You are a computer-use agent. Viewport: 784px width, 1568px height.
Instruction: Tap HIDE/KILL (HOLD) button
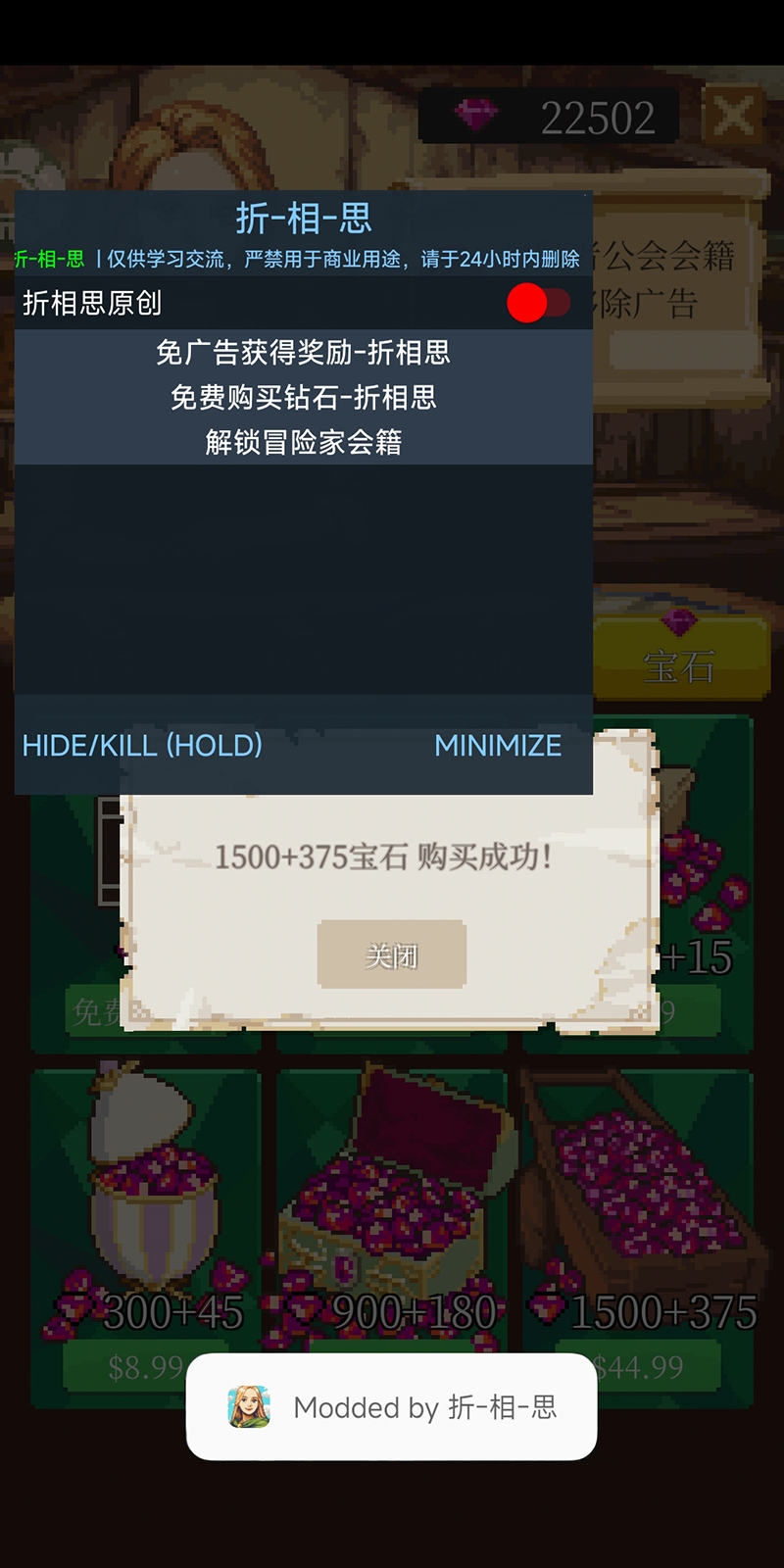pyautogui.click(x=142, y=746)
